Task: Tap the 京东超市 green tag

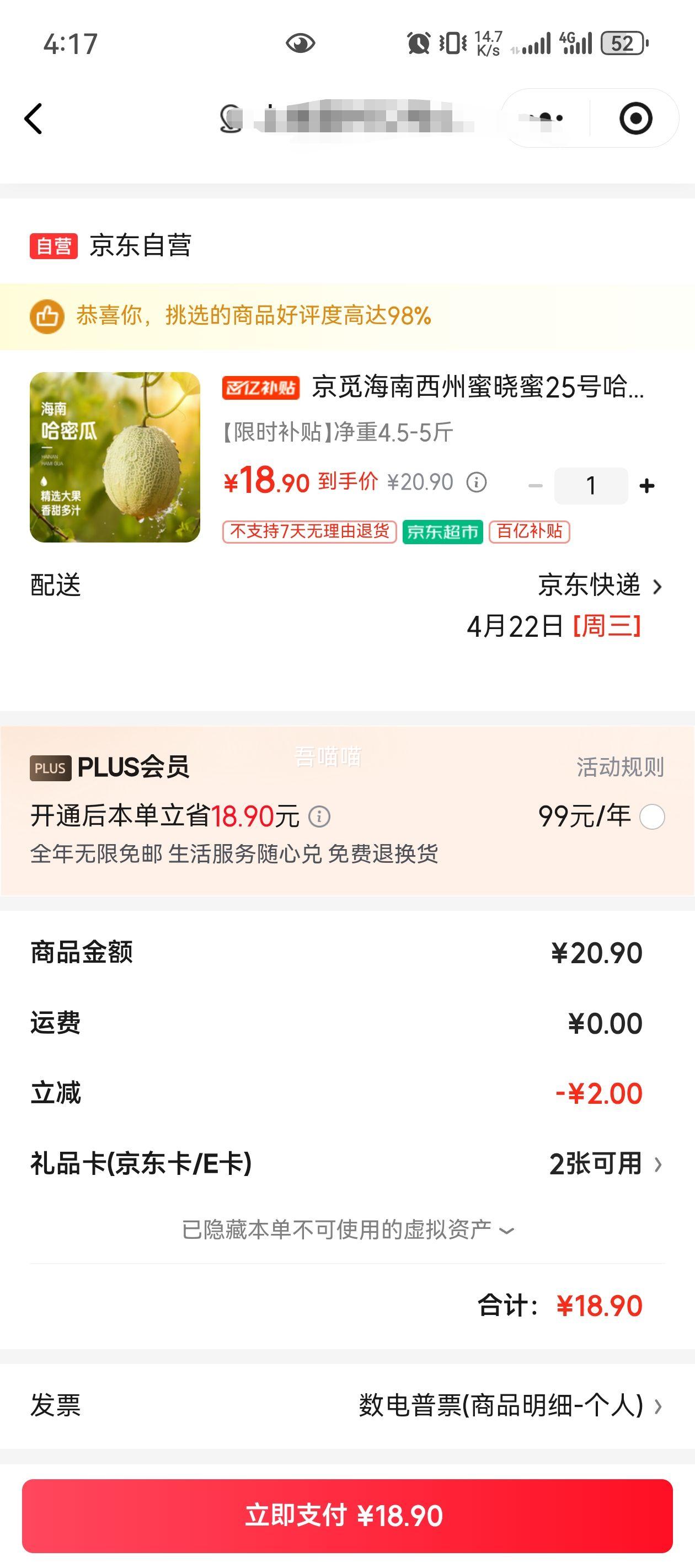Action: tap(442, 531)
